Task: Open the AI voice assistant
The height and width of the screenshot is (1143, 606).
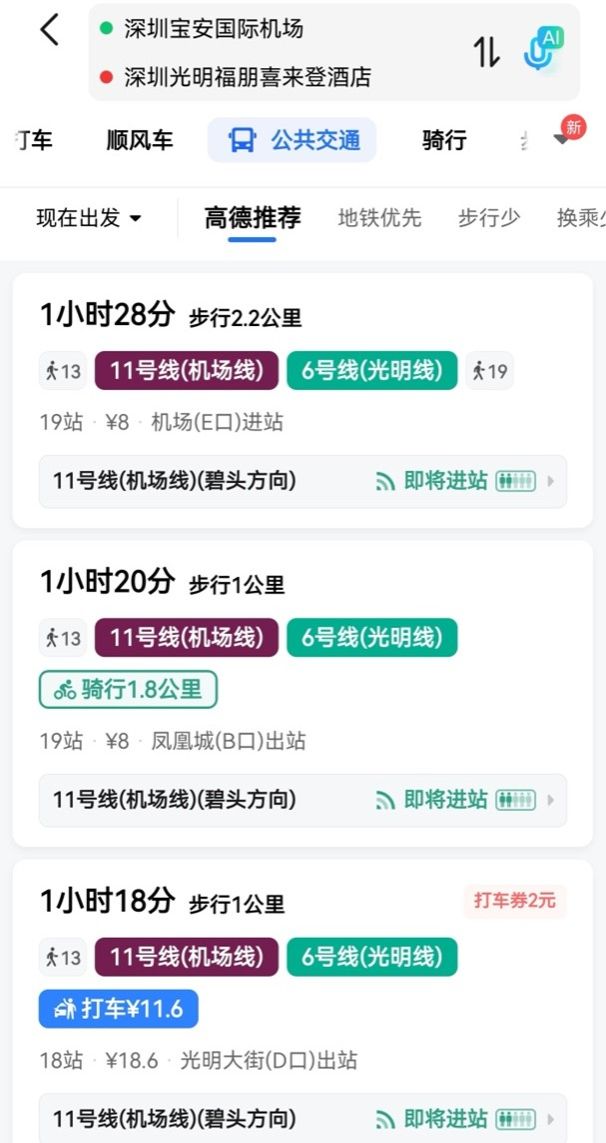Action: coord(544,50)
